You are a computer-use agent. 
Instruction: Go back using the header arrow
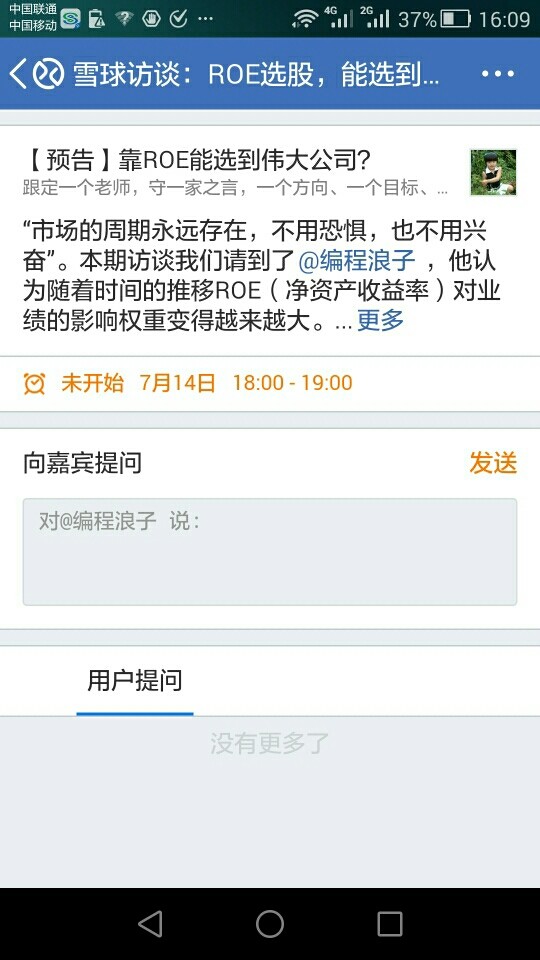coord(18,74)
